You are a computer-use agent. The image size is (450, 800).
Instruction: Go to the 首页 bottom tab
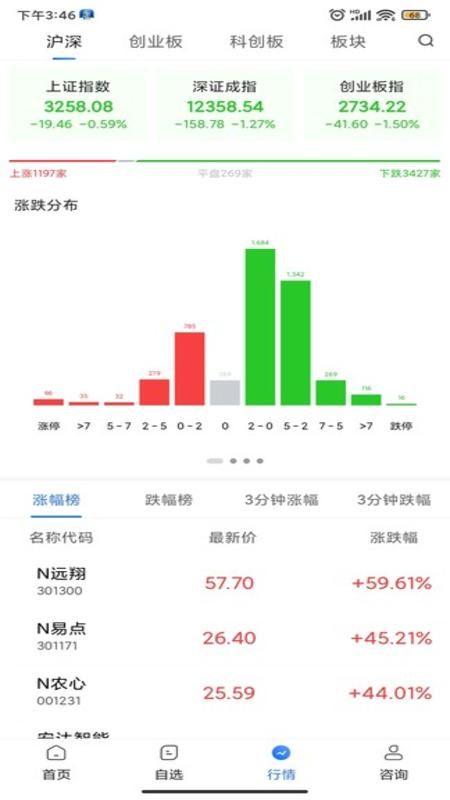tap(56, 763)
